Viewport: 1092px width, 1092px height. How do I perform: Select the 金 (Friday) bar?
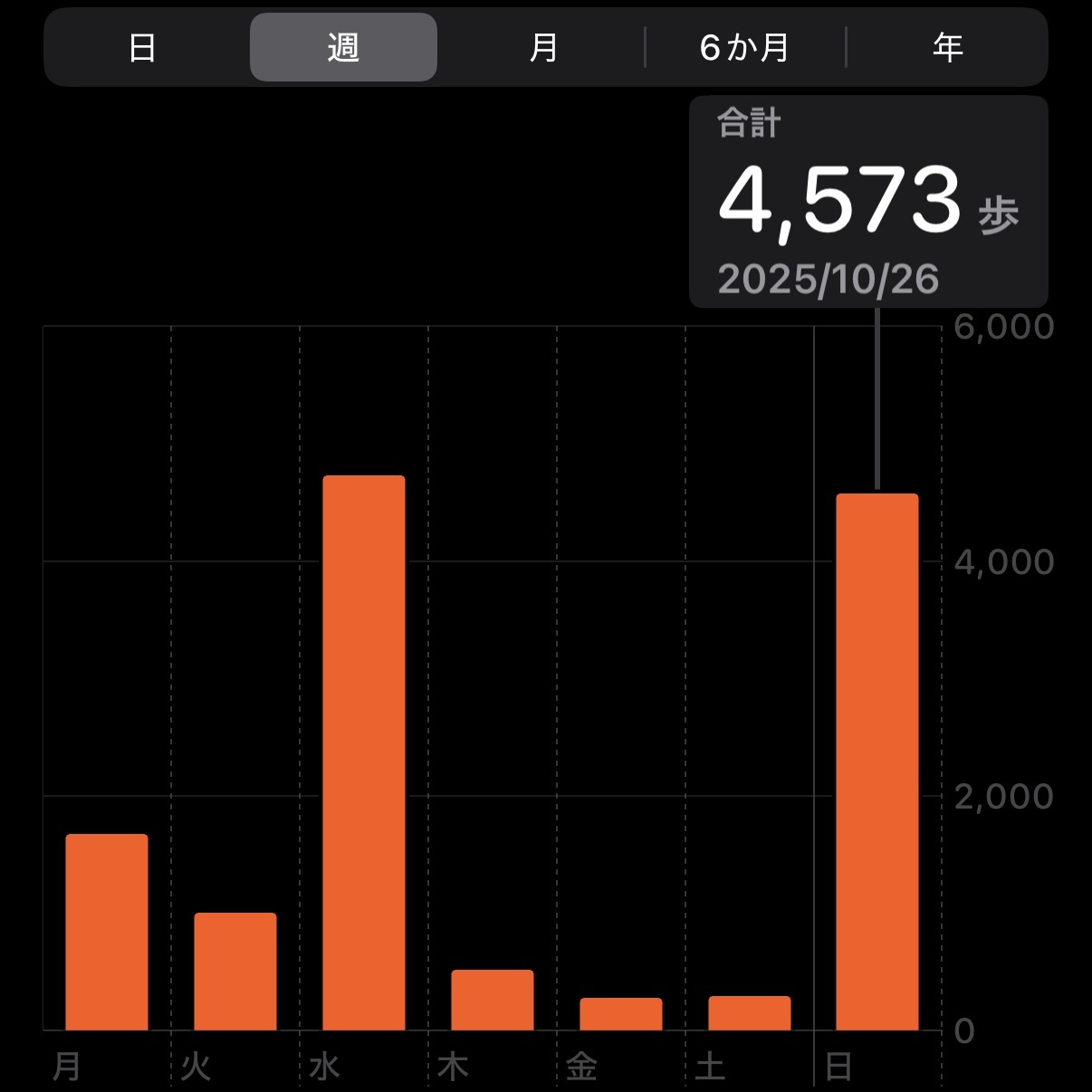point(621,1013)
